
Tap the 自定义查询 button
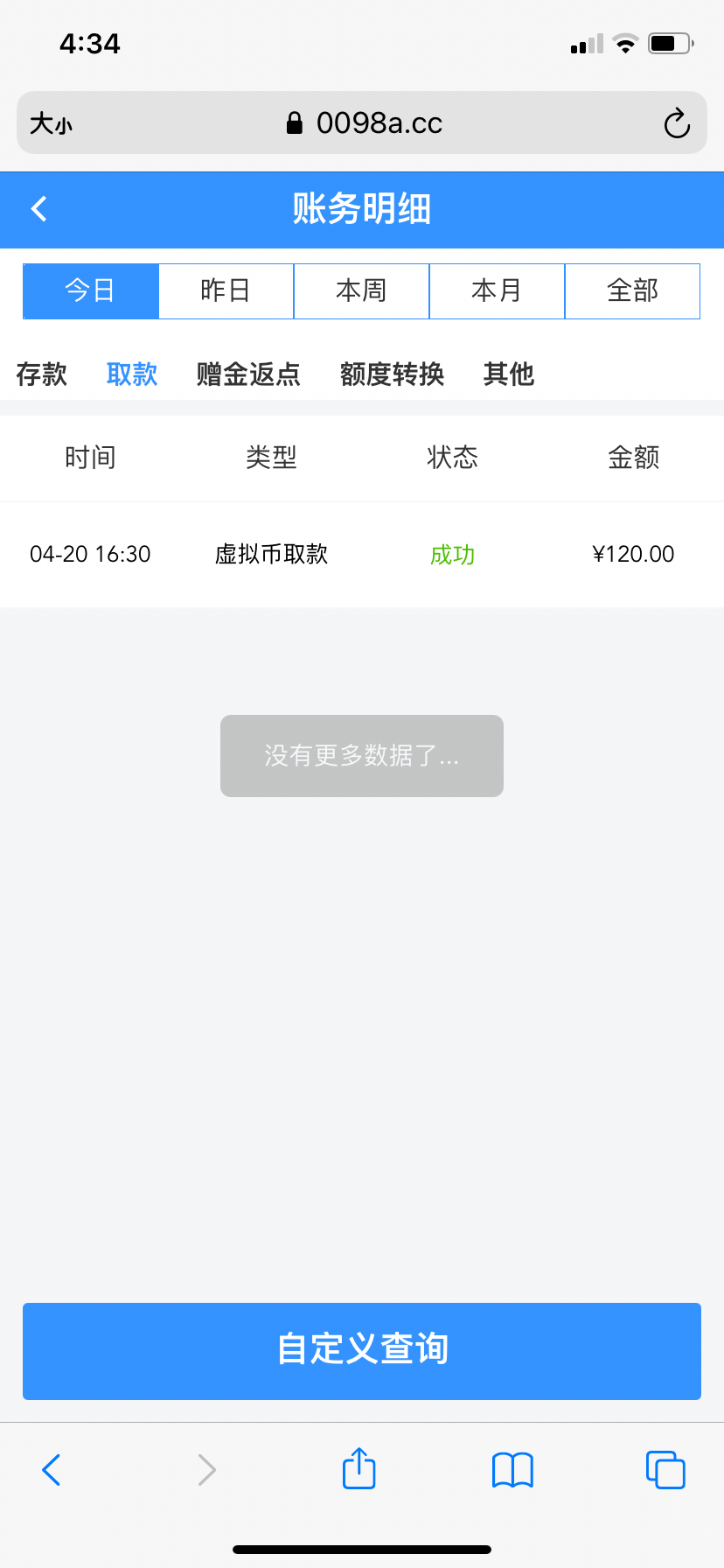coord(362,1350)
